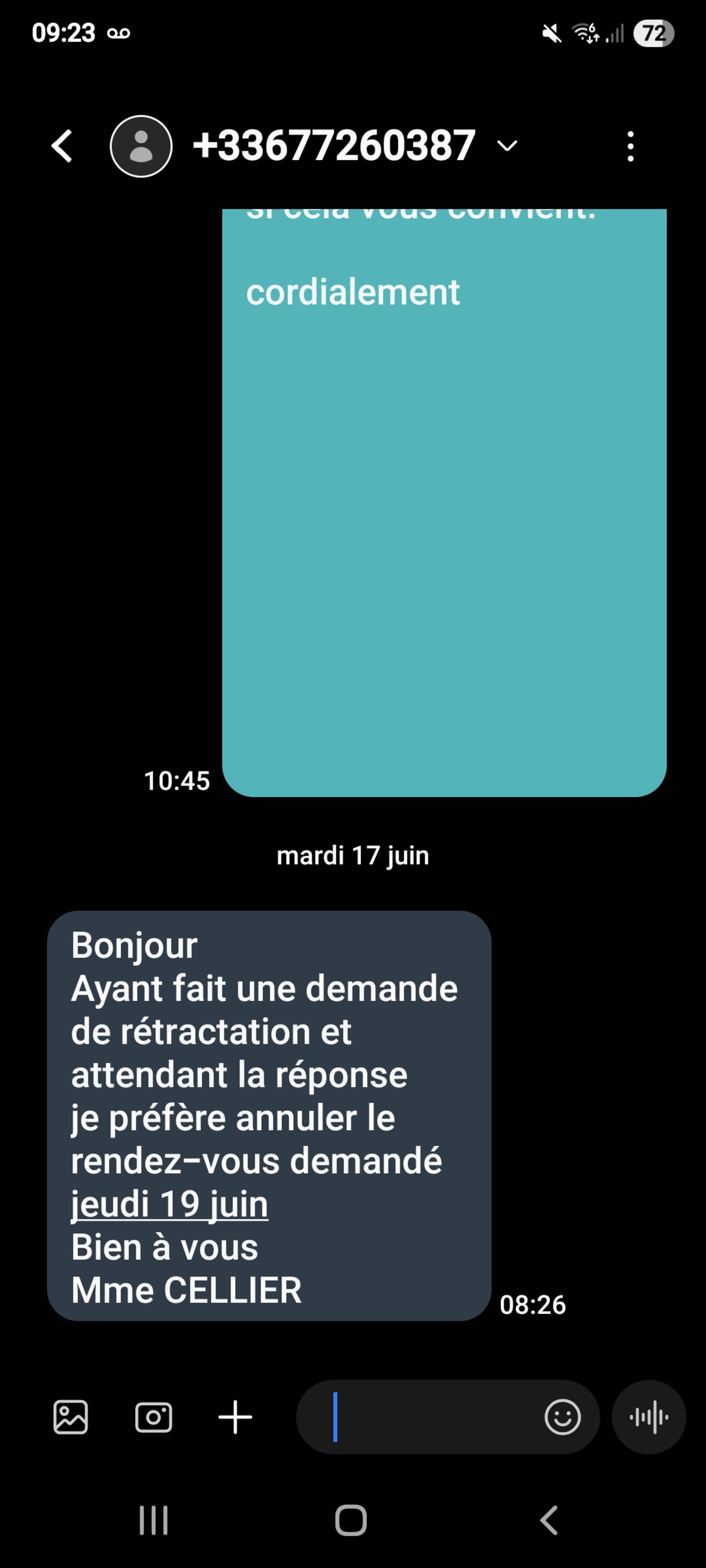Image resolution: width=706 pixels, height=1568 pixels.
Task: Open the underlined date jeudi 19 juin
Action: (x=169, y=1204)
